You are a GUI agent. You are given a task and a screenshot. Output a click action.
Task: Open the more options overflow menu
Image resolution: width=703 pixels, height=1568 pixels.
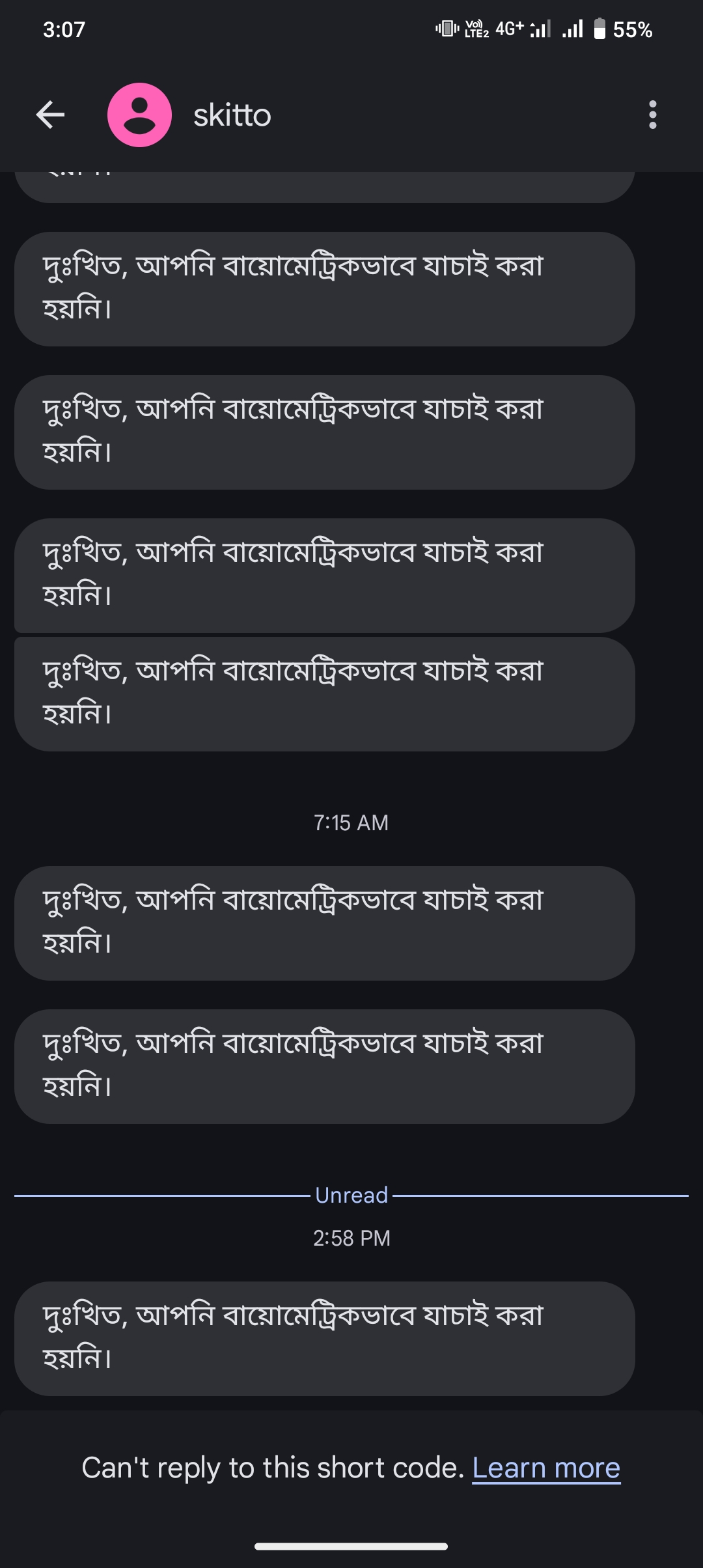(652, 115)
